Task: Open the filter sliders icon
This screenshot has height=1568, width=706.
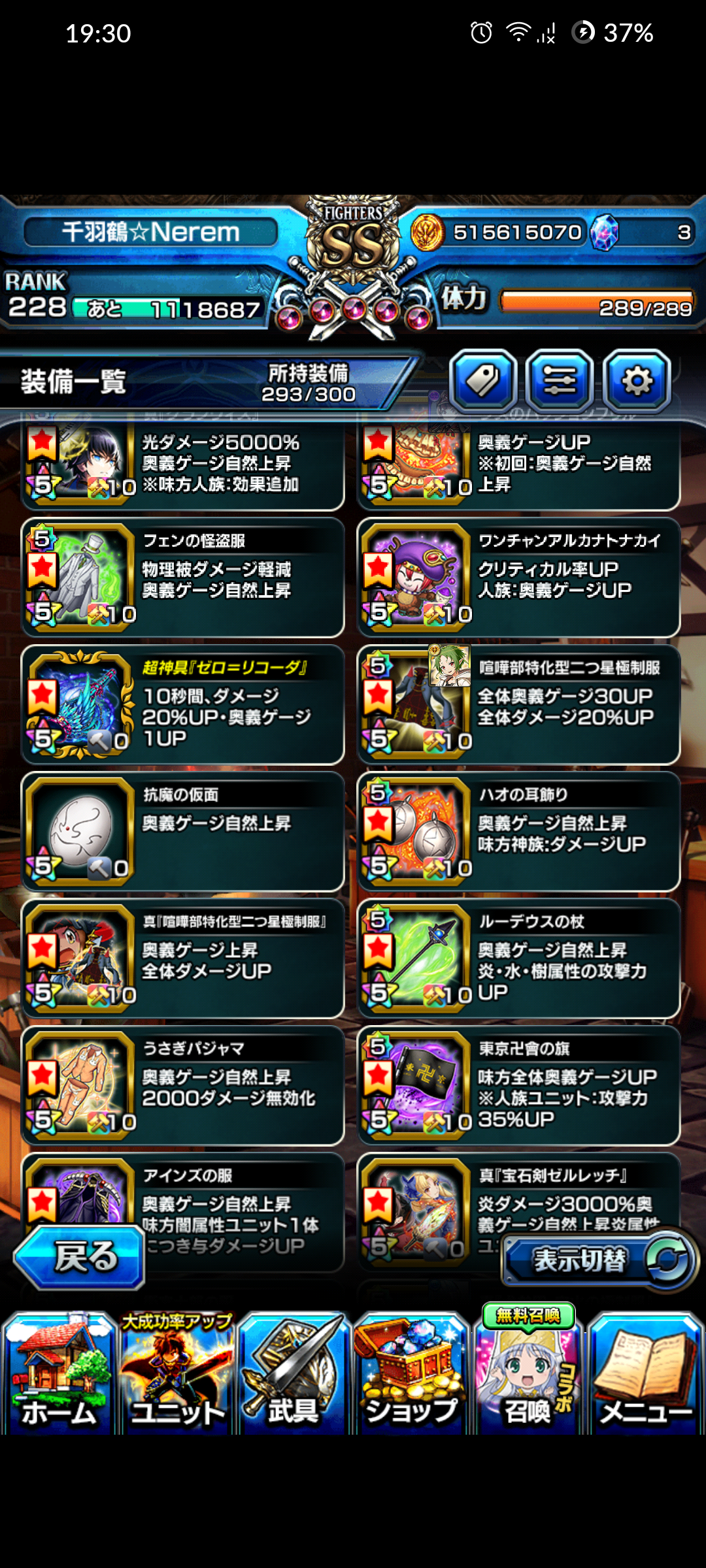Action: click(x=560, y=381)
